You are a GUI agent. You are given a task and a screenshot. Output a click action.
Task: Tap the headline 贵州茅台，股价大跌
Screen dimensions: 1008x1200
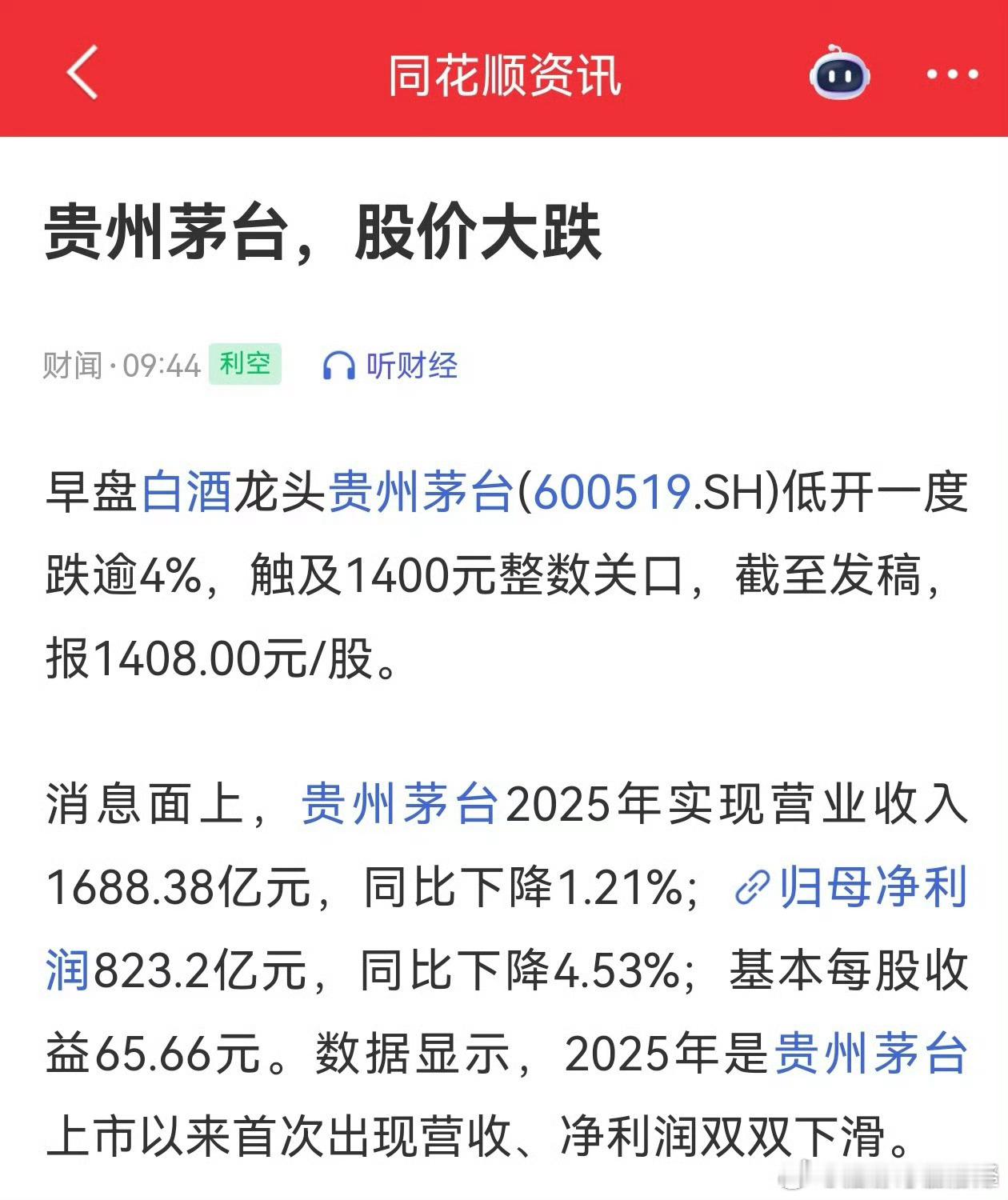(320, 236)
